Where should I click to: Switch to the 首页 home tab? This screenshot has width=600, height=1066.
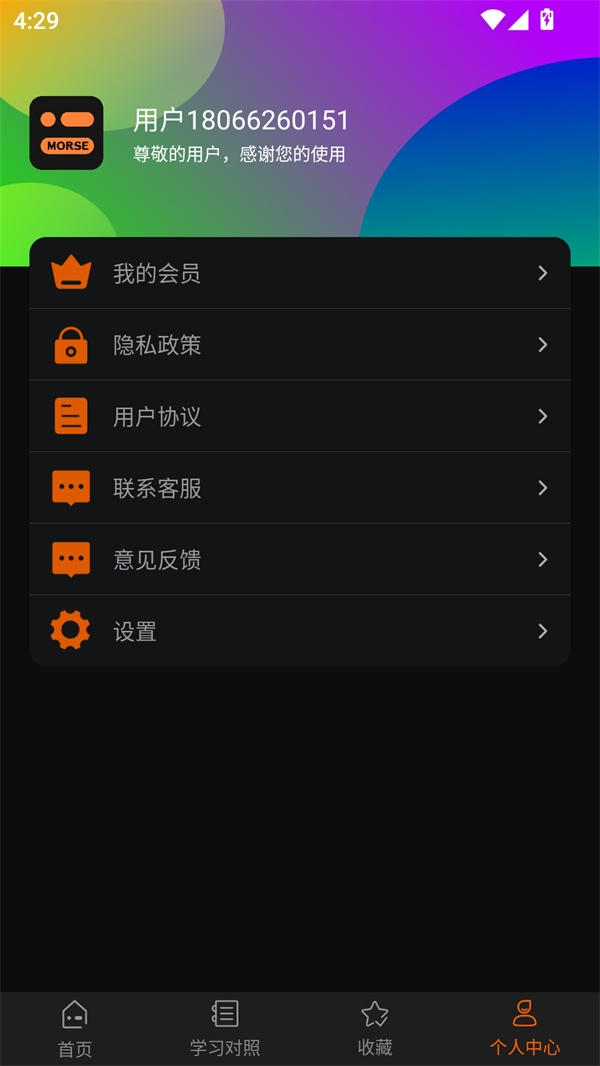click(x=75, y=1028)
